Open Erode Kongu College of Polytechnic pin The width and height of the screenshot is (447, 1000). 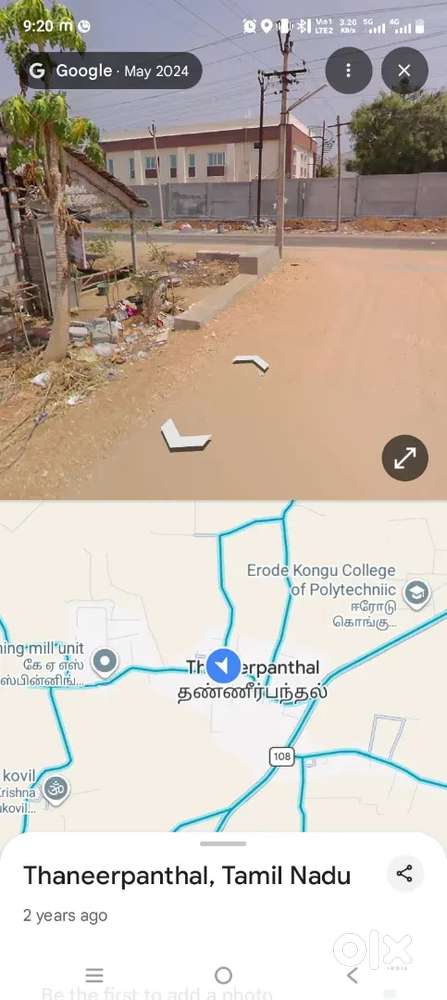(x=417, y=594)
